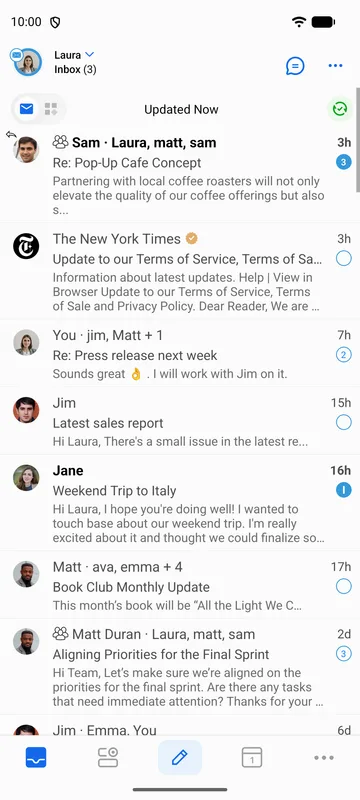Open Aligning Priorities for the Final Sprint

pyautogui.click(x=180, y=667)
